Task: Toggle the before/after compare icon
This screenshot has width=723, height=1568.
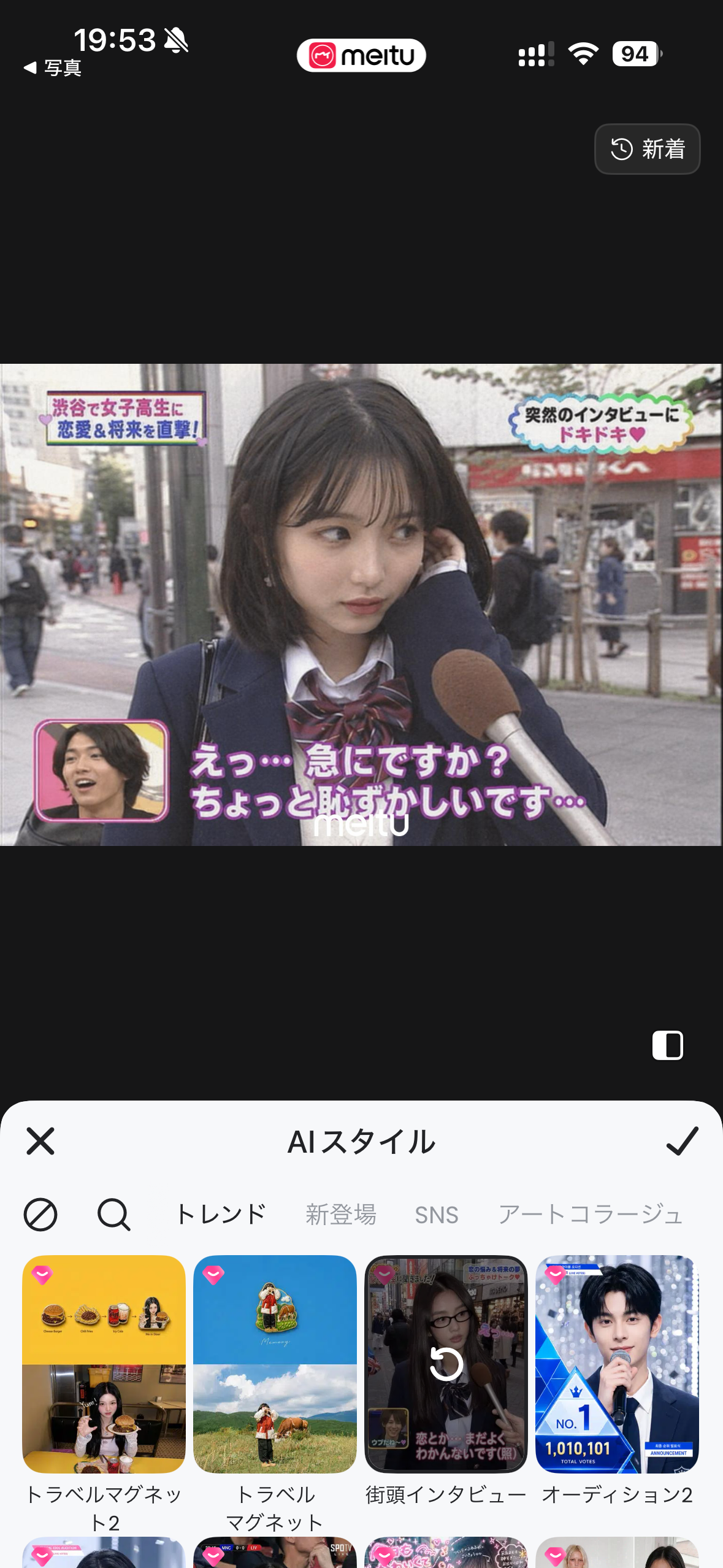Action: click(667, 1045)
